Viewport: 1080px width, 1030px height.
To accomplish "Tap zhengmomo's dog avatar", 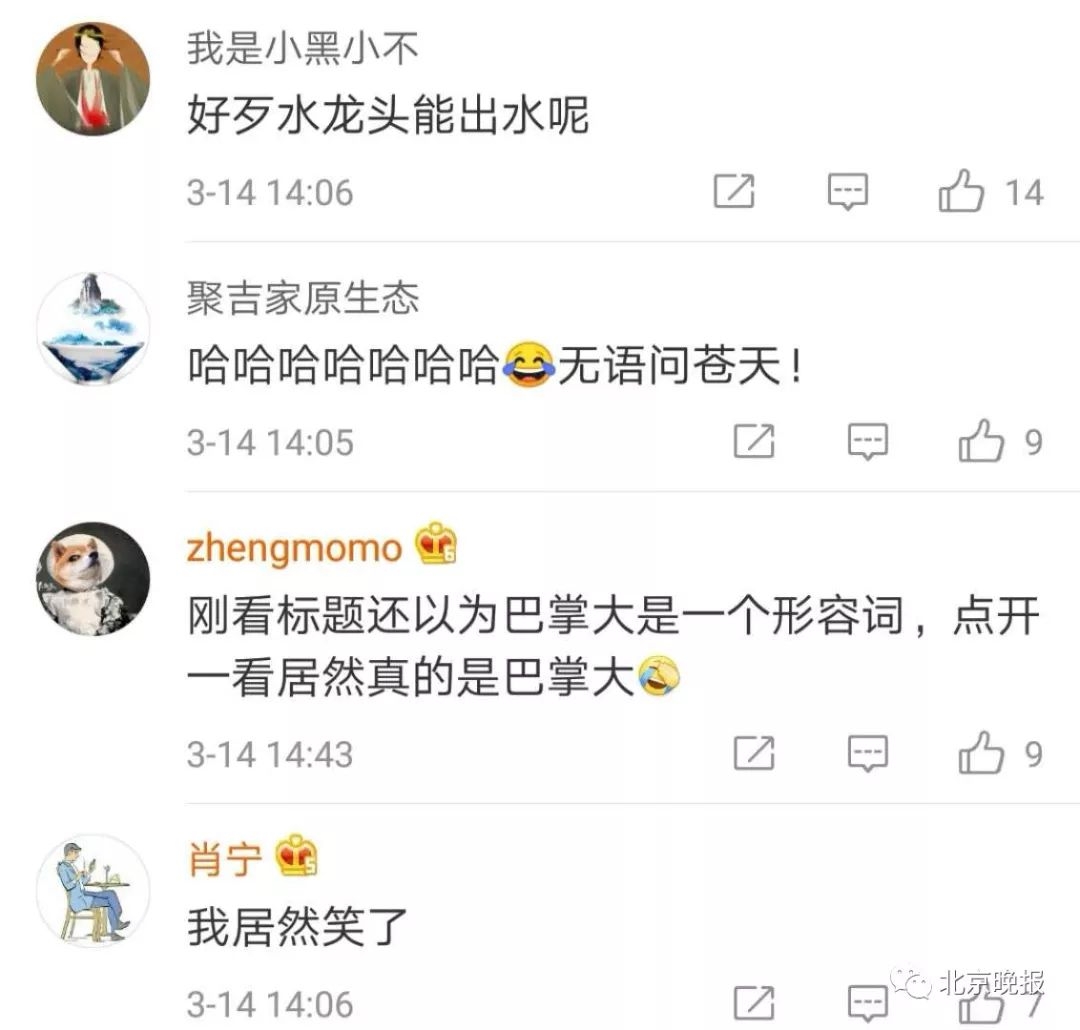I will [x=93, y=578].
